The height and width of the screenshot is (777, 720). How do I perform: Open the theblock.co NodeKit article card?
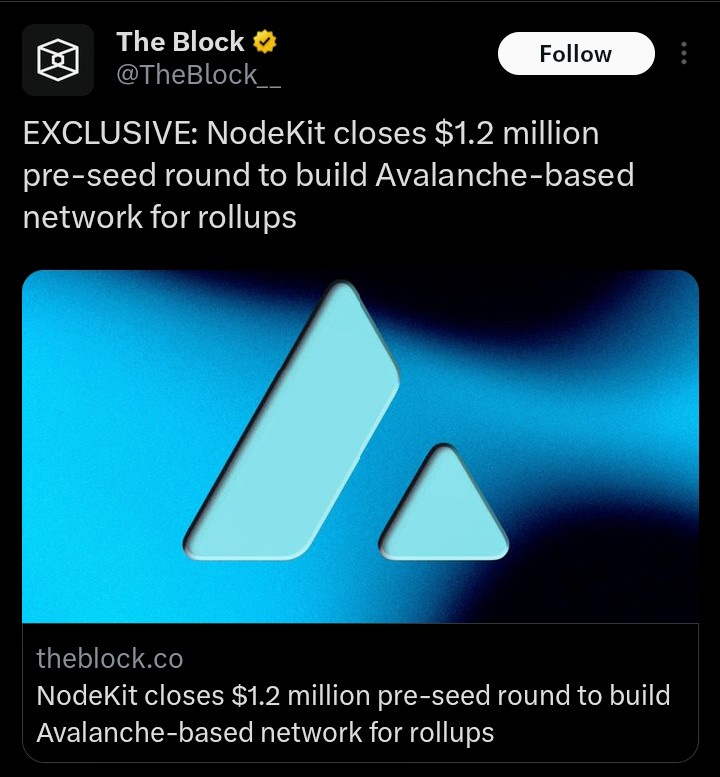[x=360, y=516]
